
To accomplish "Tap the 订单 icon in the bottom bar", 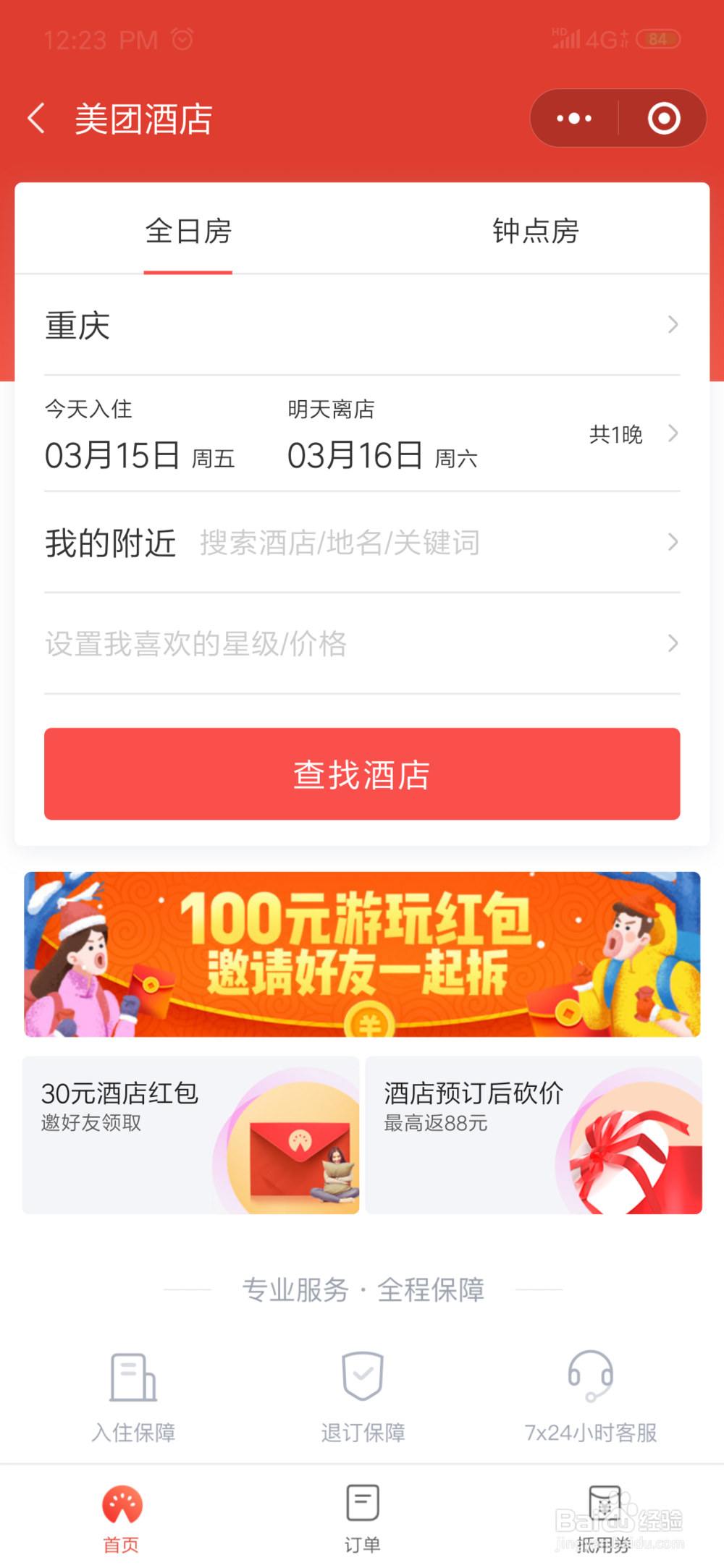I will pos(361,1512).
